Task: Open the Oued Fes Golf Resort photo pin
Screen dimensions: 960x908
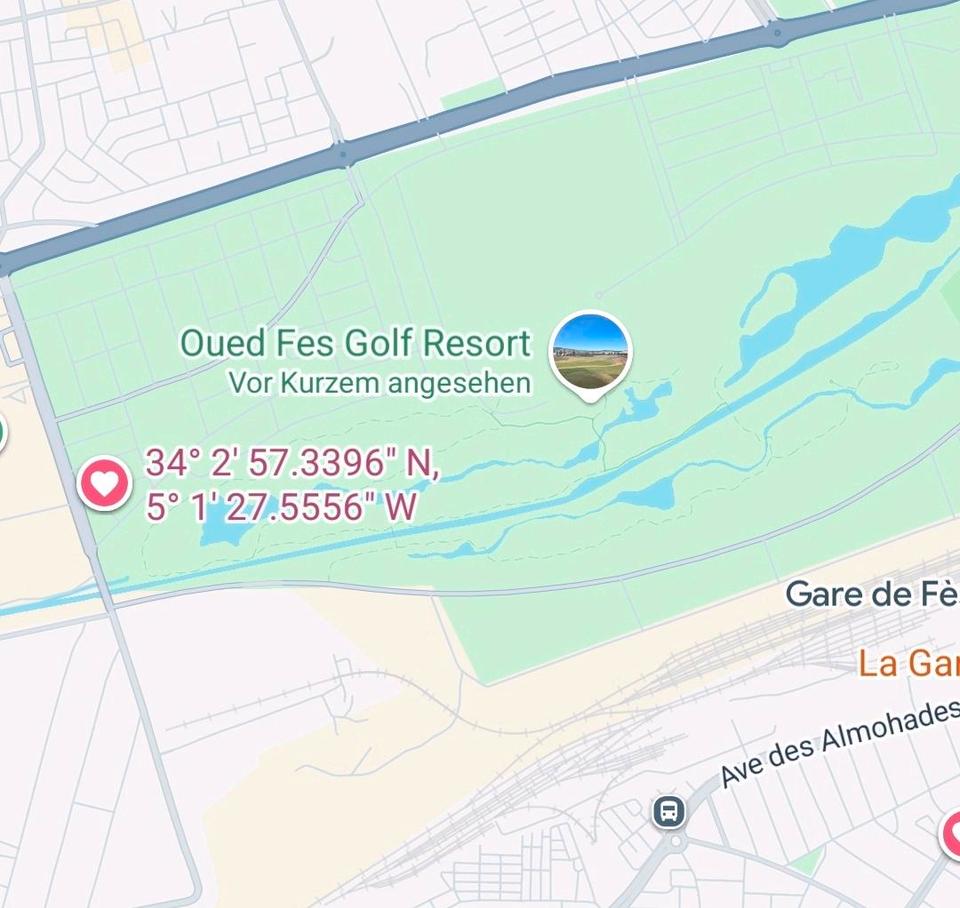Action: coord(590,353)
